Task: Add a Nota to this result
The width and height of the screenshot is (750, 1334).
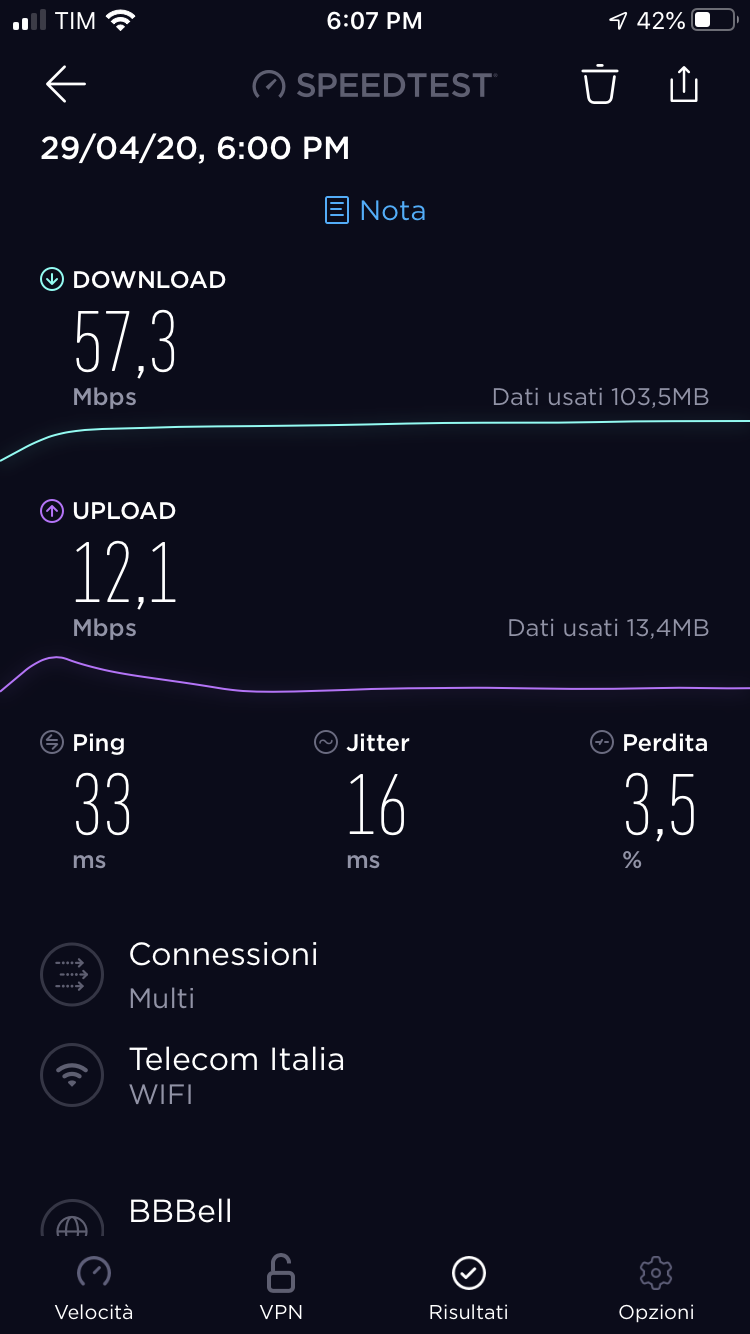Action: click(x=376, y=210)
